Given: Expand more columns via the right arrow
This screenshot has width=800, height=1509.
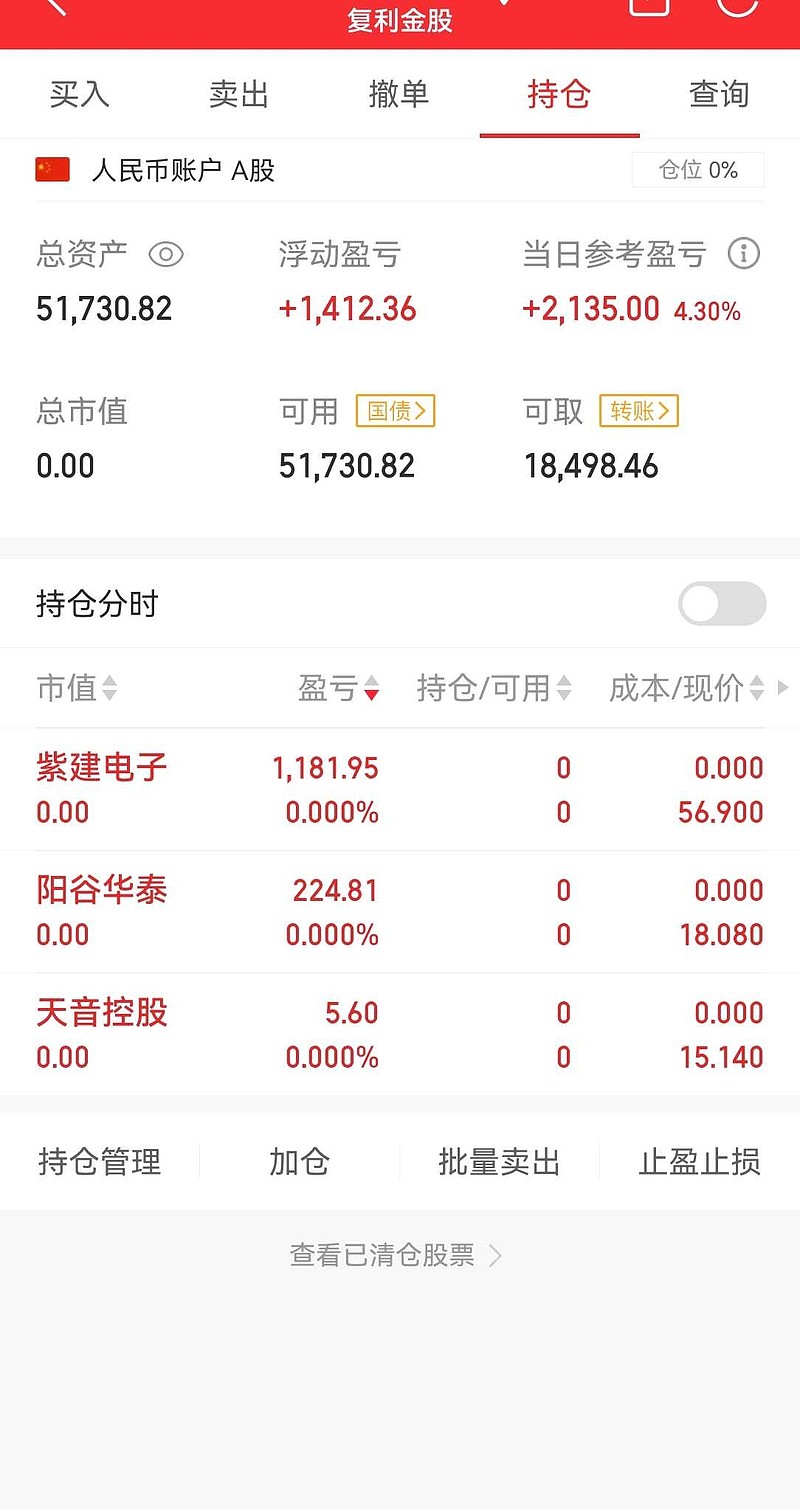Looking at the screenshot, I should coord(784,688).
